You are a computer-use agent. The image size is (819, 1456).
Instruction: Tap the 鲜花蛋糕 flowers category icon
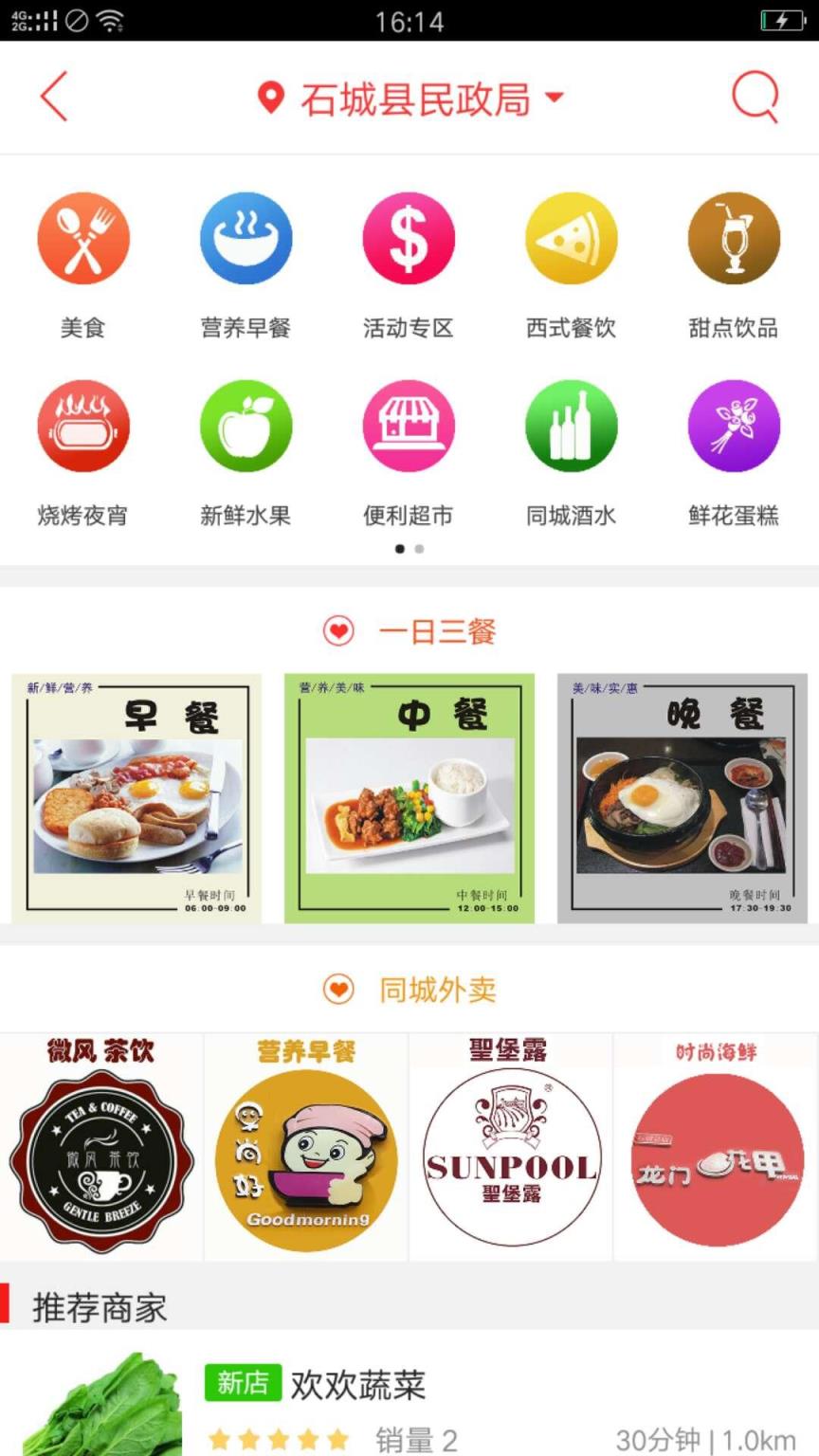[x=734, y=426]
